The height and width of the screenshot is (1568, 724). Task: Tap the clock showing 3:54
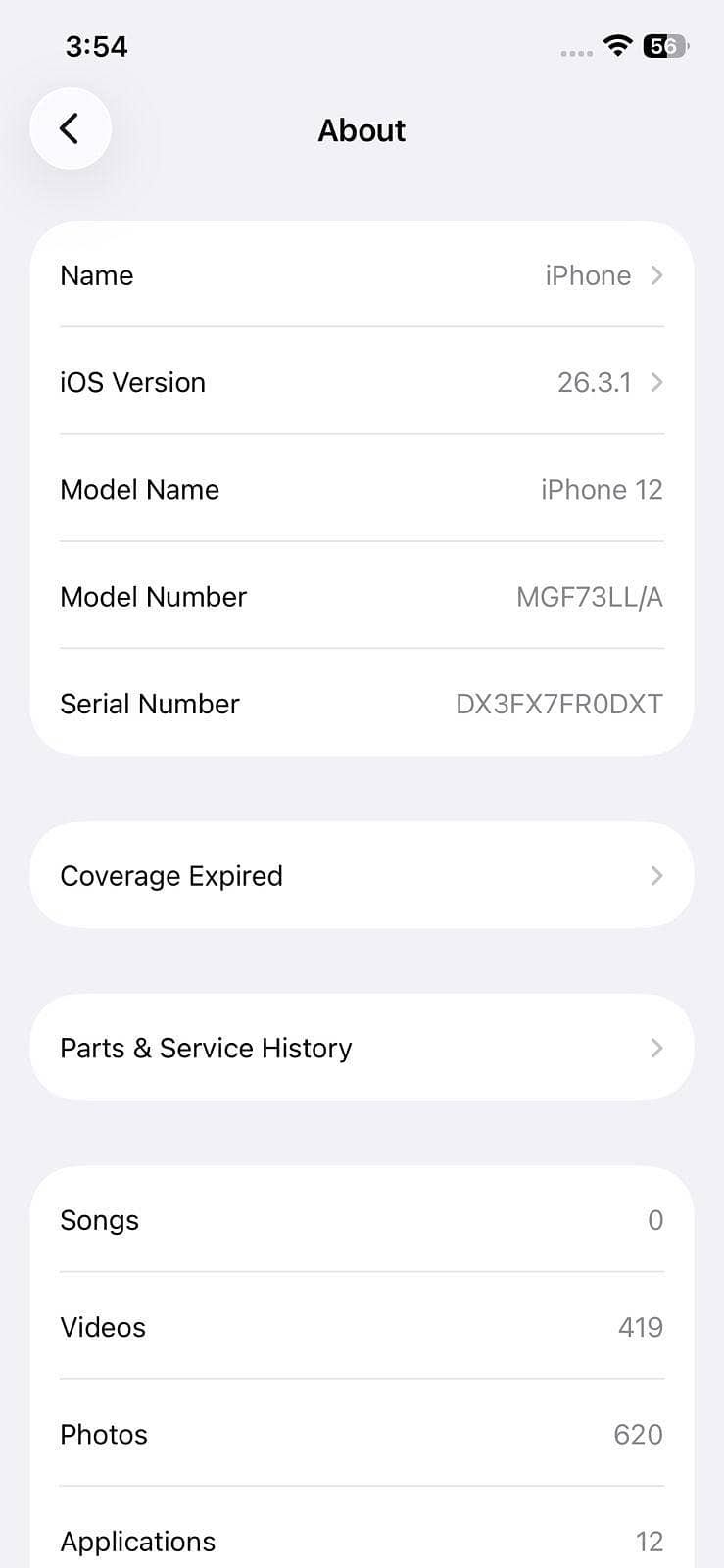(96, 45)
